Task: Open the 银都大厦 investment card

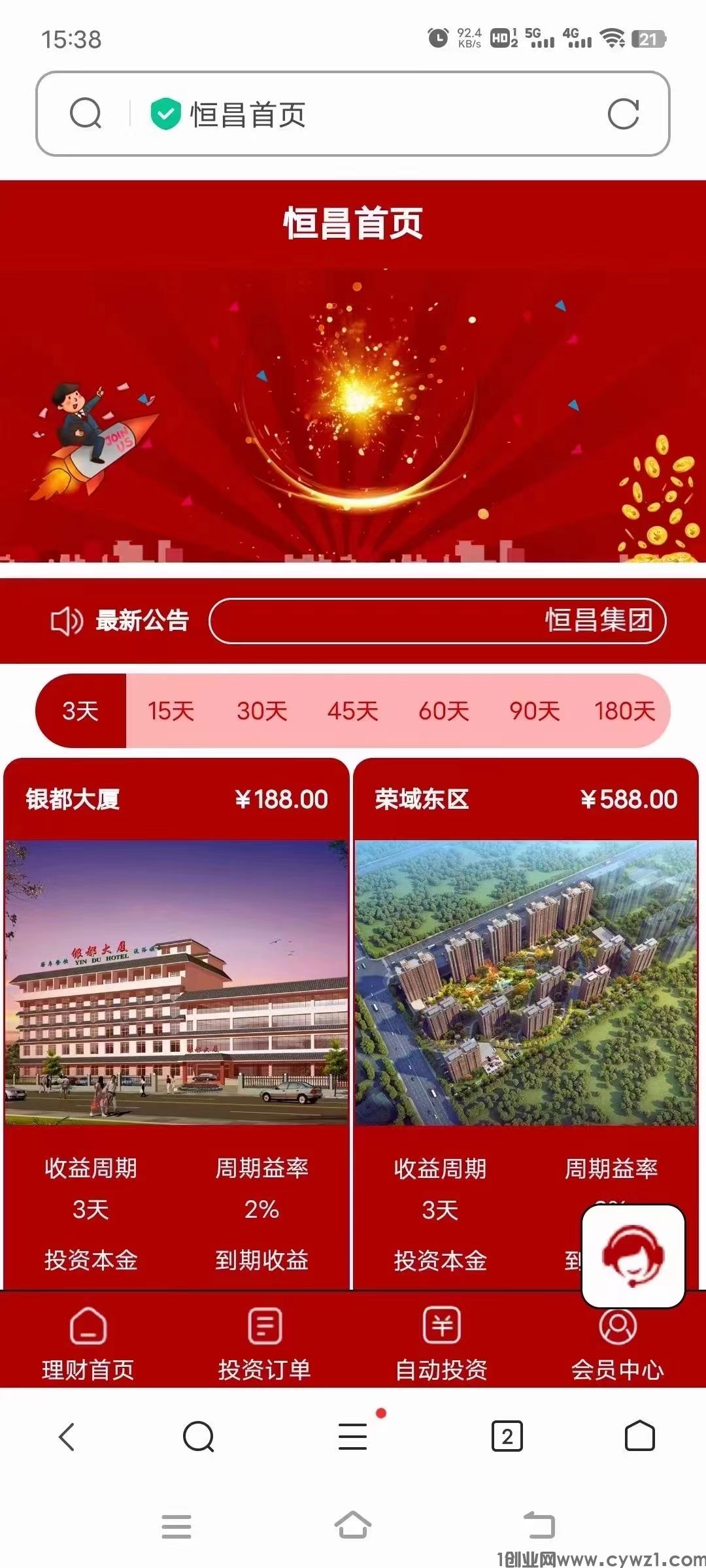Action: pos(176,983)
